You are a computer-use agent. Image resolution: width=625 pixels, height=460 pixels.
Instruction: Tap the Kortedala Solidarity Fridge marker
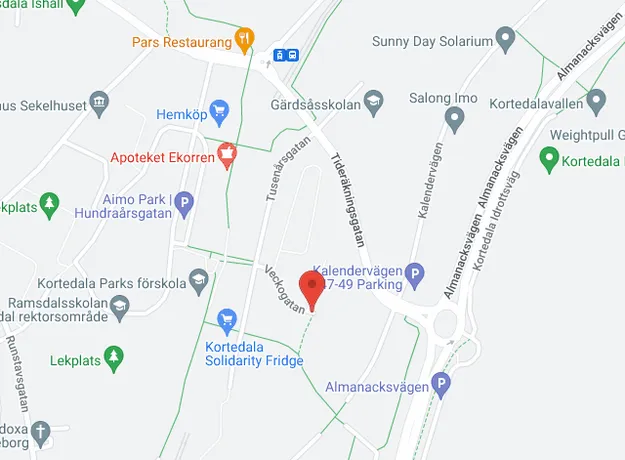click(227, 320)
